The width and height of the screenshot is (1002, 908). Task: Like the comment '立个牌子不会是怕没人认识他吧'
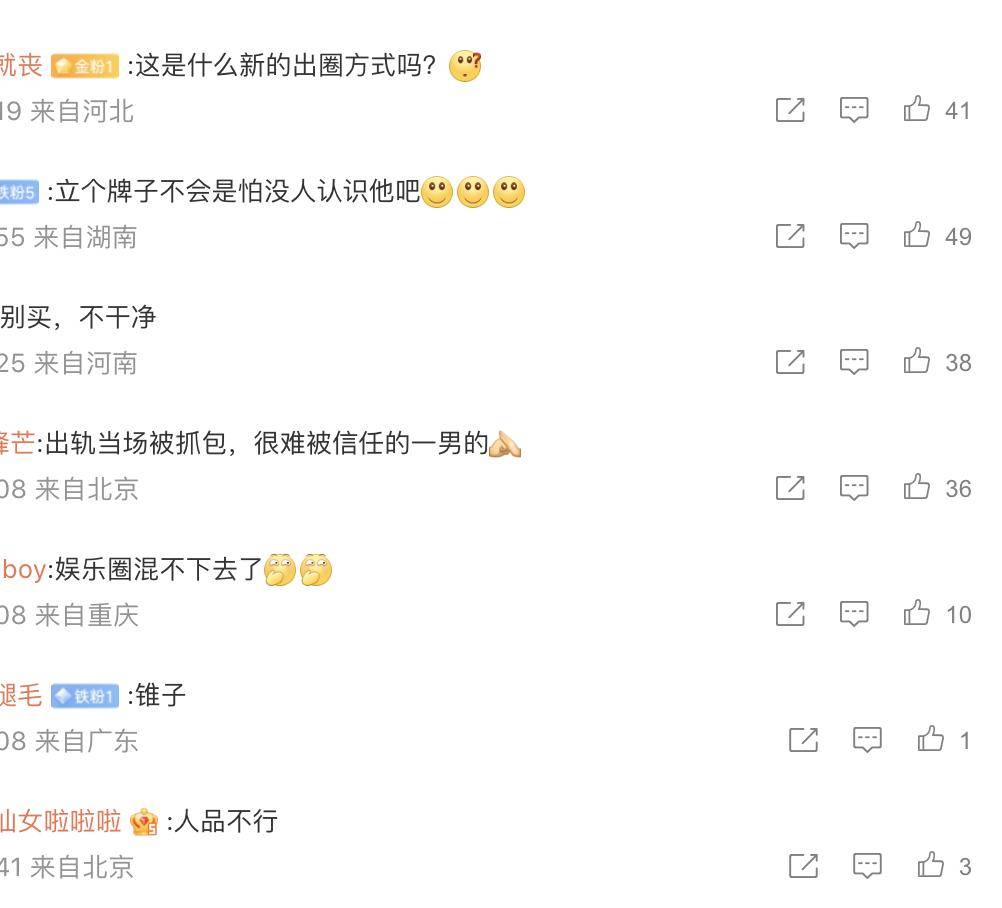pos(917,236)
